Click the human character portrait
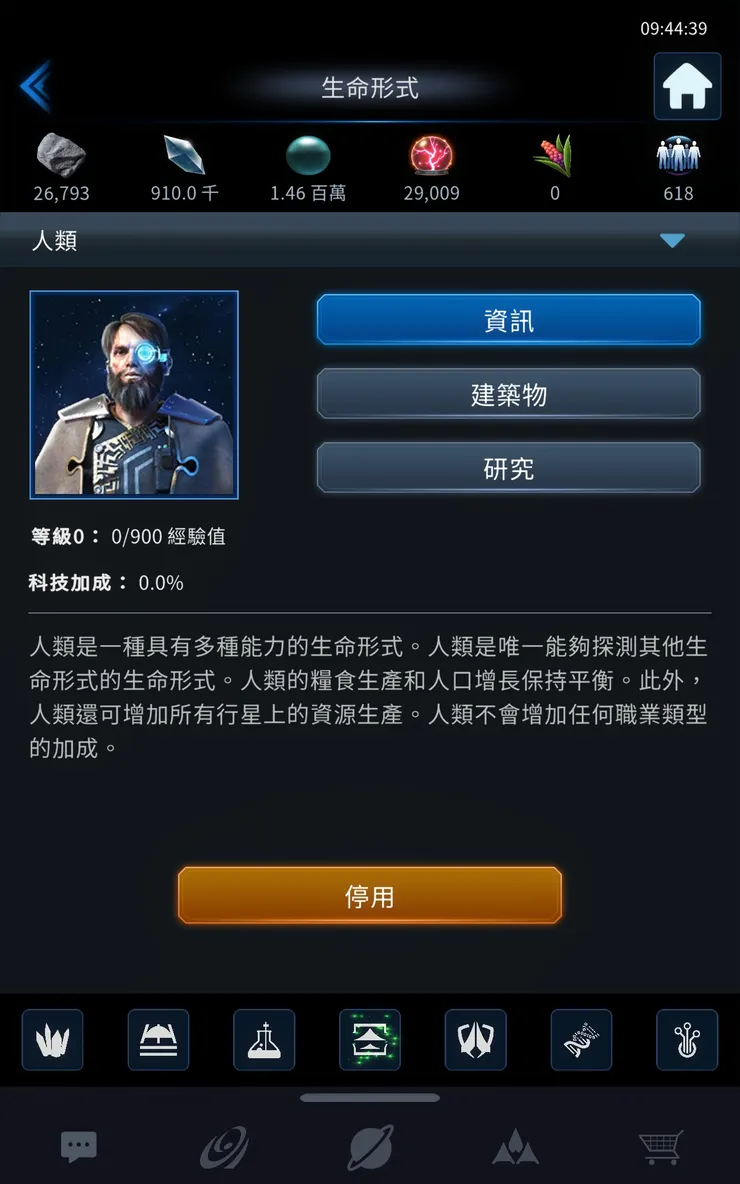This screenshot has width=740, height=1184. tap(134, 395)
